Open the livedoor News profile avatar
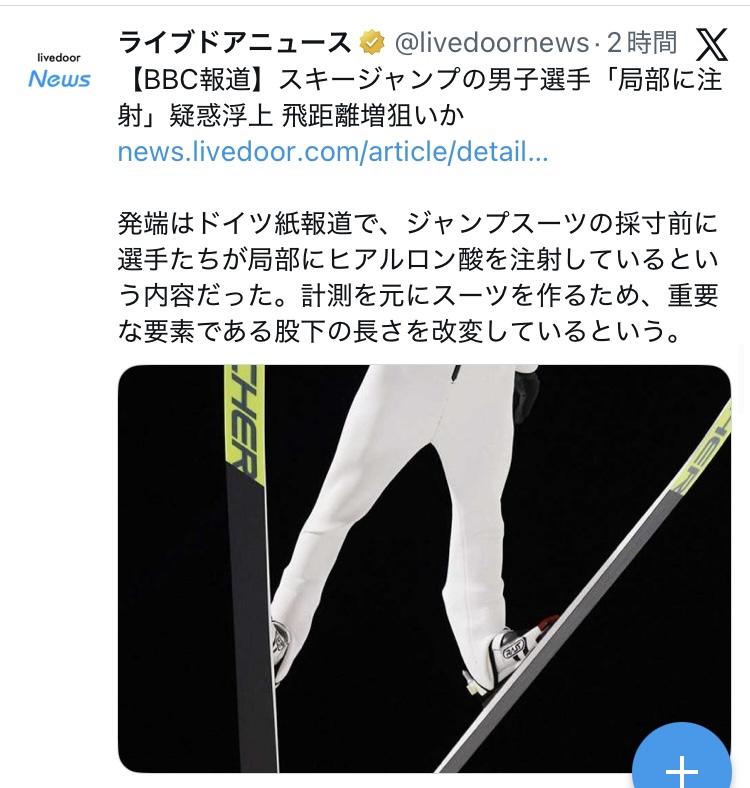This screenshot has width=750, height=788. [x=59, y=71]
